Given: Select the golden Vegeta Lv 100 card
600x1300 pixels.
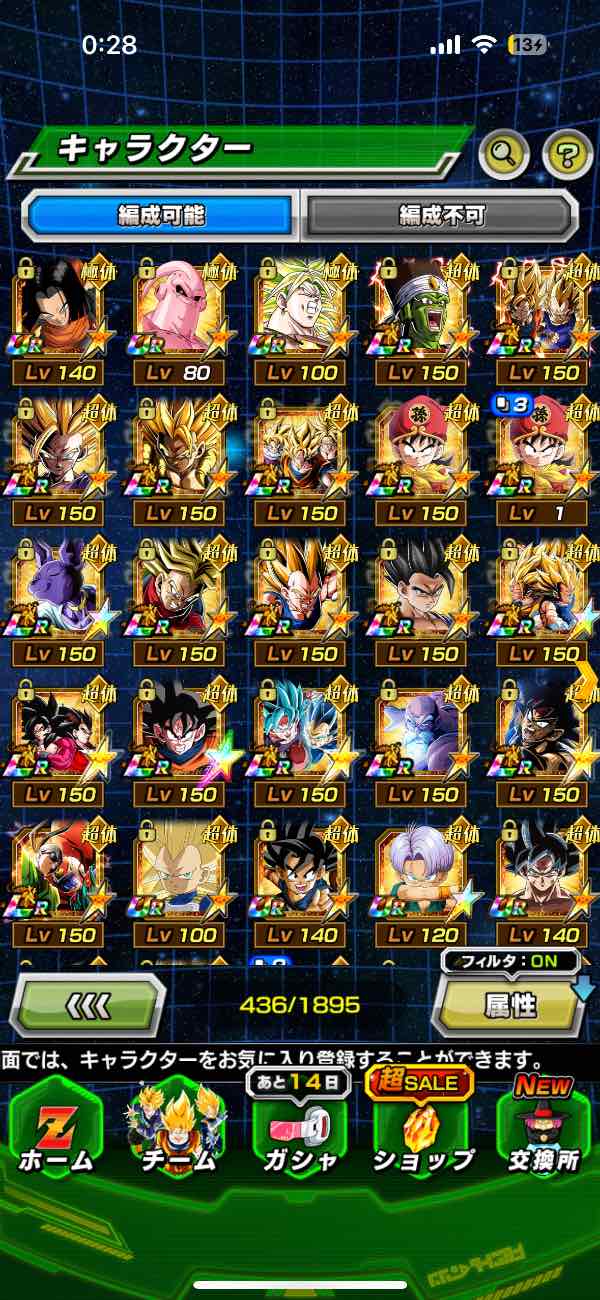Looking at the screenshot, I should [182, 882].
